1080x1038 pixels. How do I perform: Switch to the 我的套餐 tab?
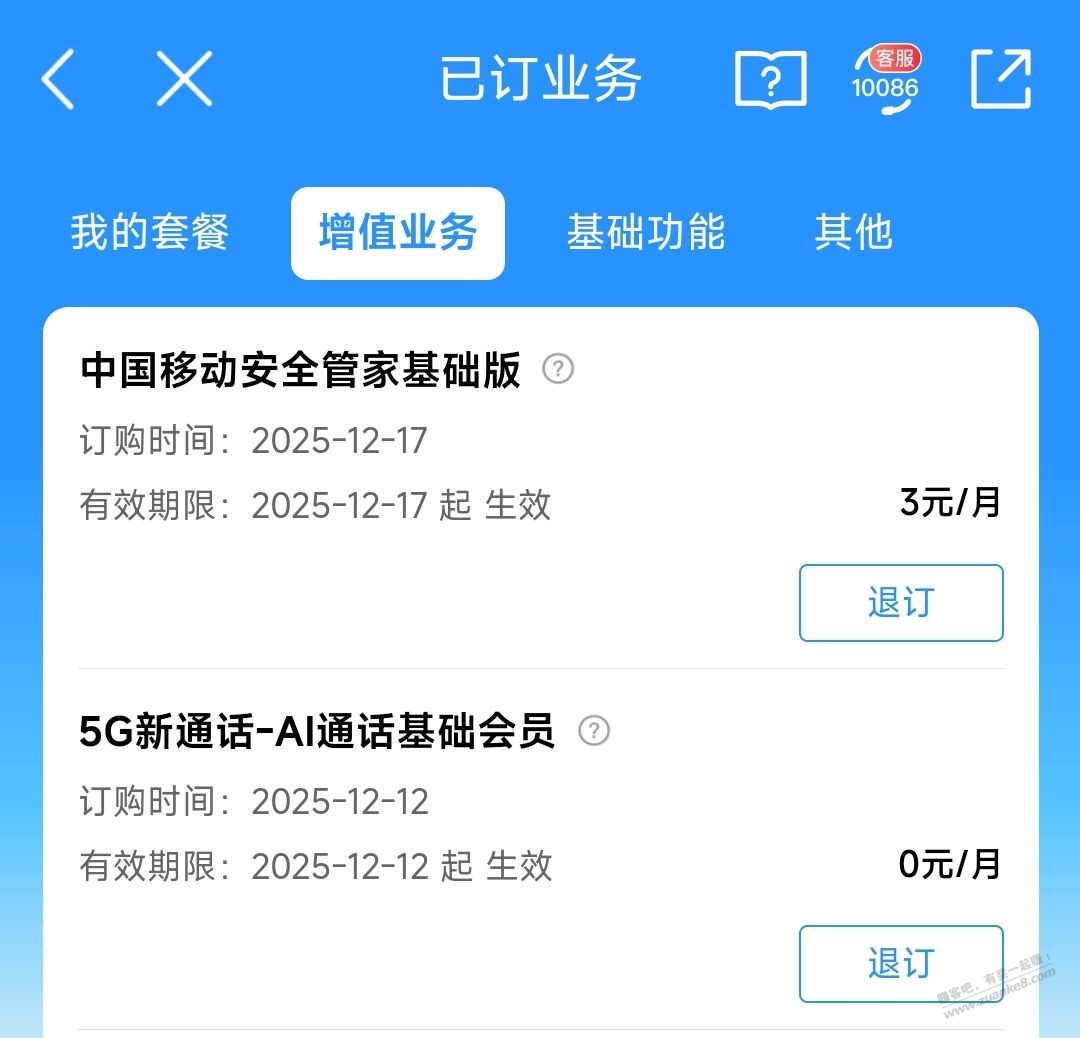150,233
